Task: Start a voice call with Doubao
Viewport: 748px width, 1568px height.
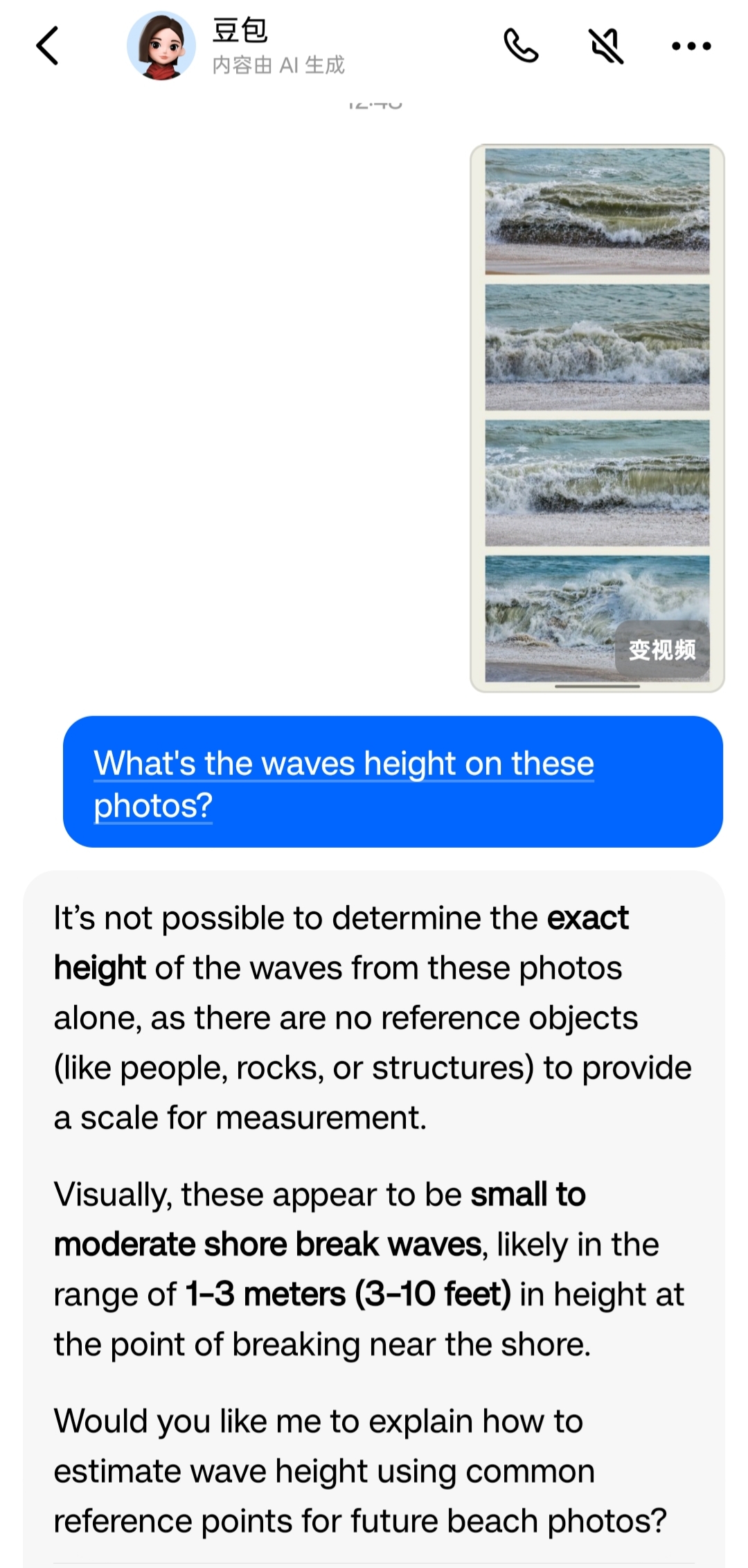Action: coord(521,46)
